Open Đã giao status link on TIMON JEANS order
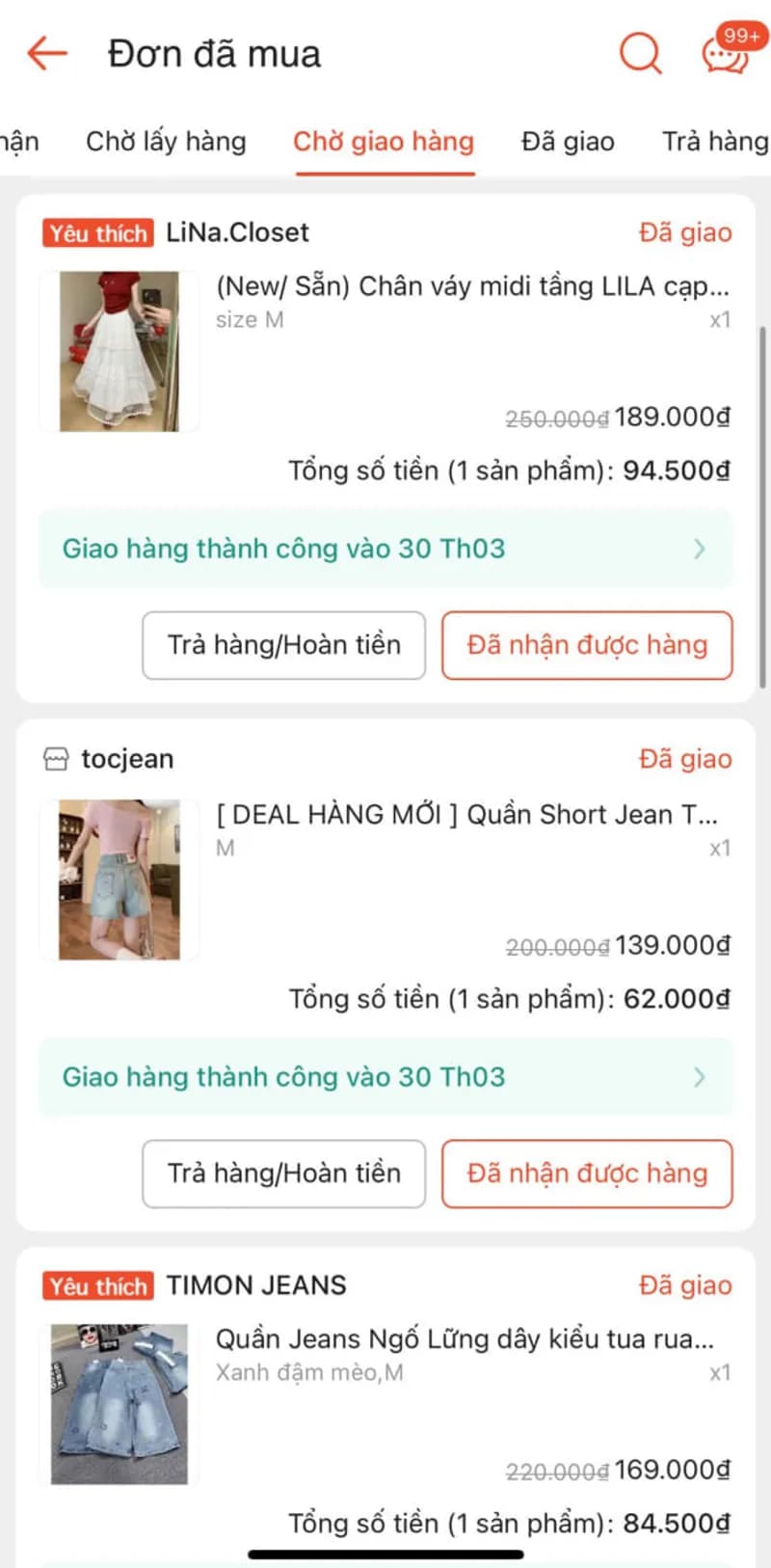Screen dimensions: 771x1568 684,1285
